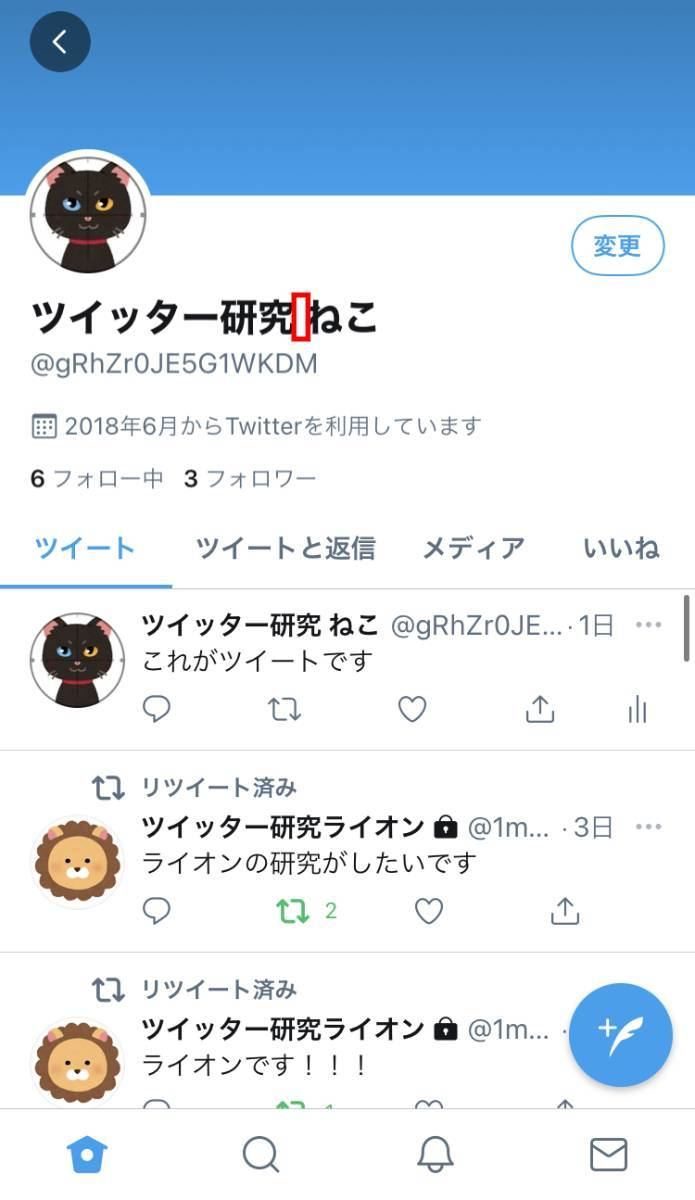Retweet the これがツイートです tweet
This screenshot has height=1200, width=695.
(x=284, y=709)
